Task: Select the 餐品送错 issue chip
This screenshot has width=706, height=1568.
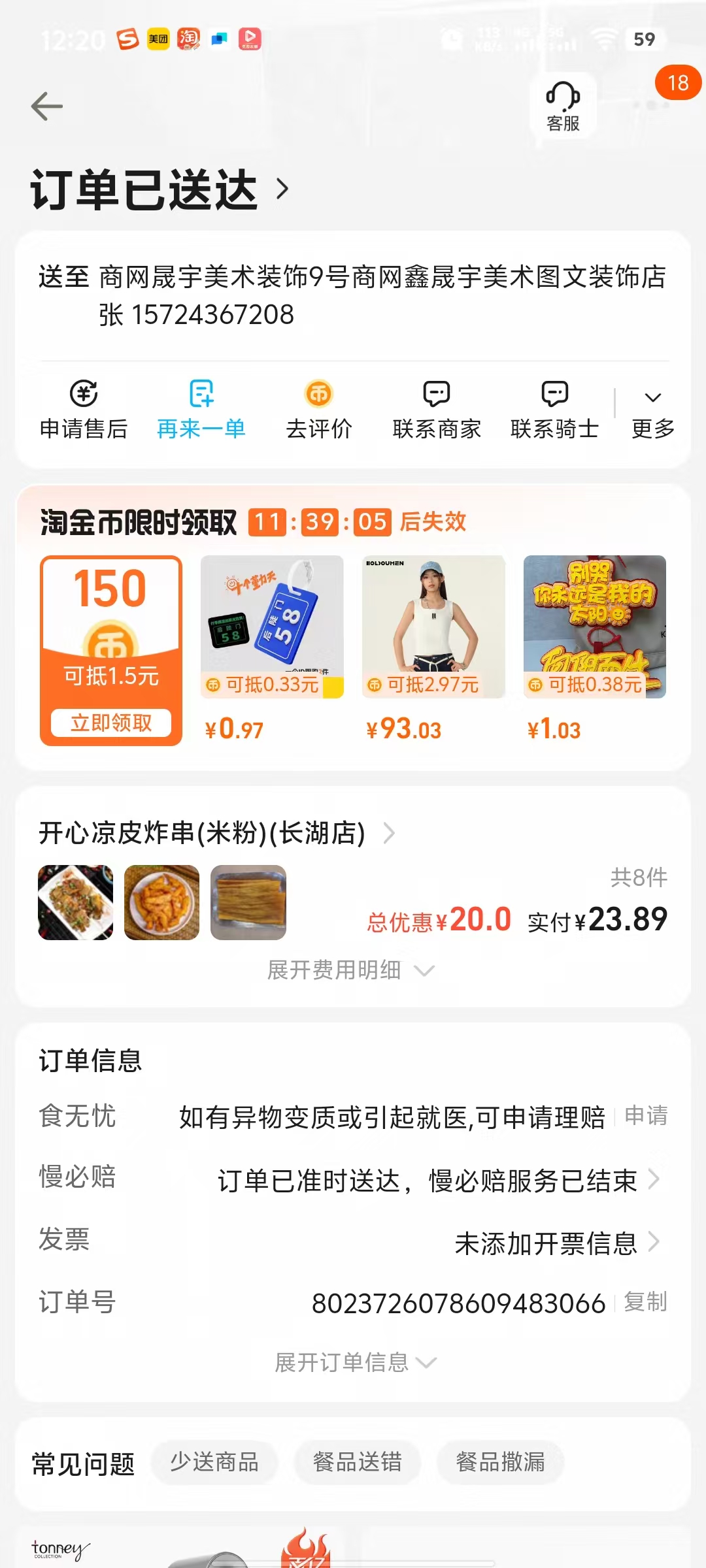Action: 357,1462
